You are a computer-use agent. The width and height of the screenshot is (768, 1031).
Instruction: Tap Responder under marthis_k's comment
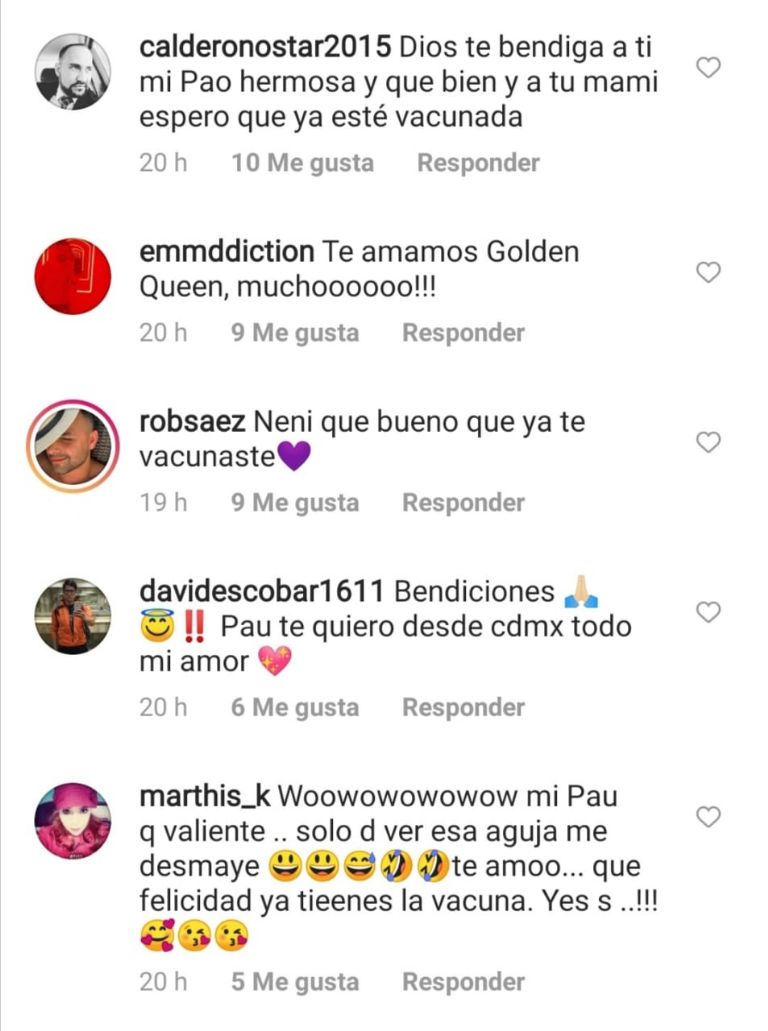click(x=463, y=982)
